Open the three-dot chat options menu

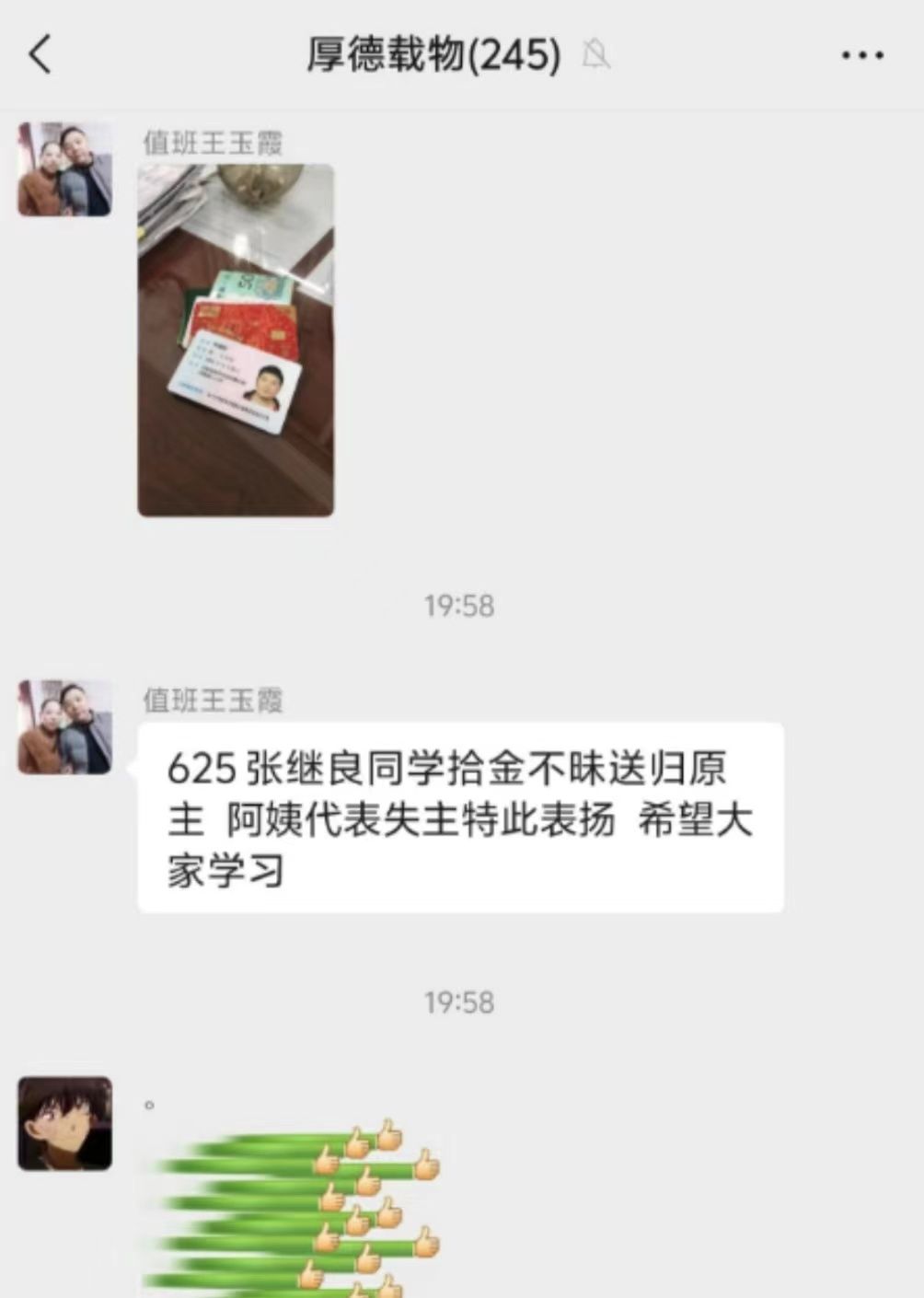point(862,55)
